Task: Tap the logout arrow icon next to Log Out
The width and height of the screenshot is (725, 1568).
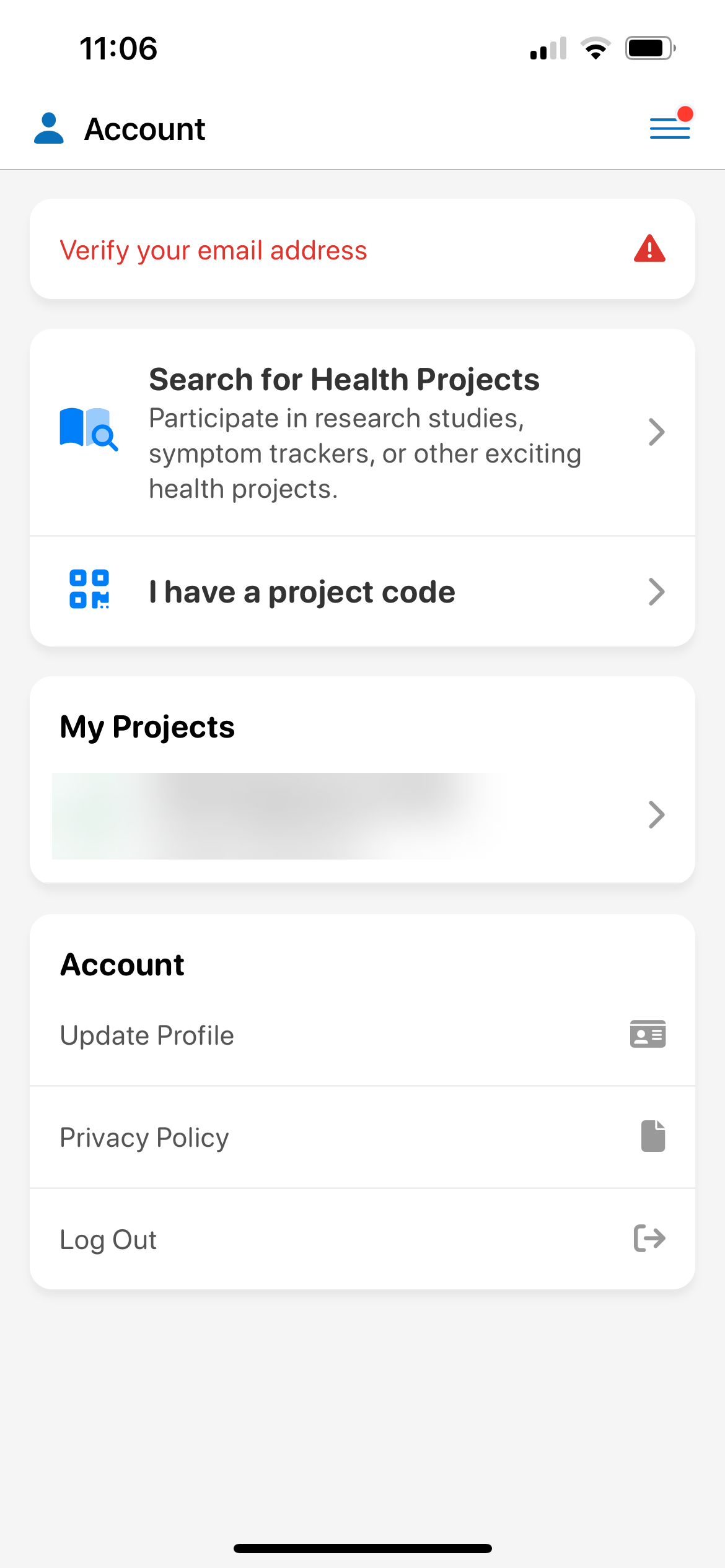Action: coord(648,1239)
